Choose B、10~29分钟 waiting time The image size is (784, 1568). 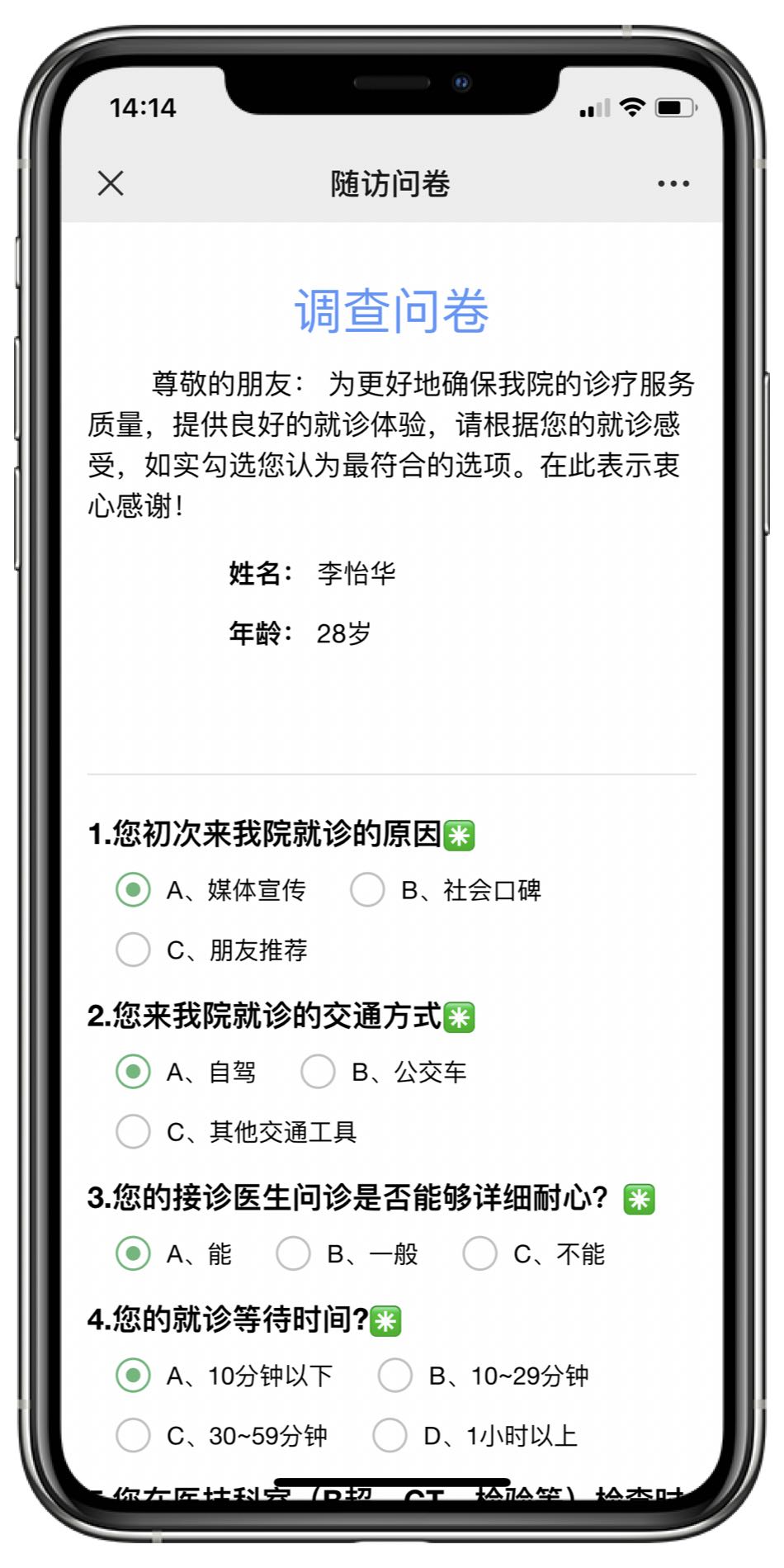coord(394,1376)
